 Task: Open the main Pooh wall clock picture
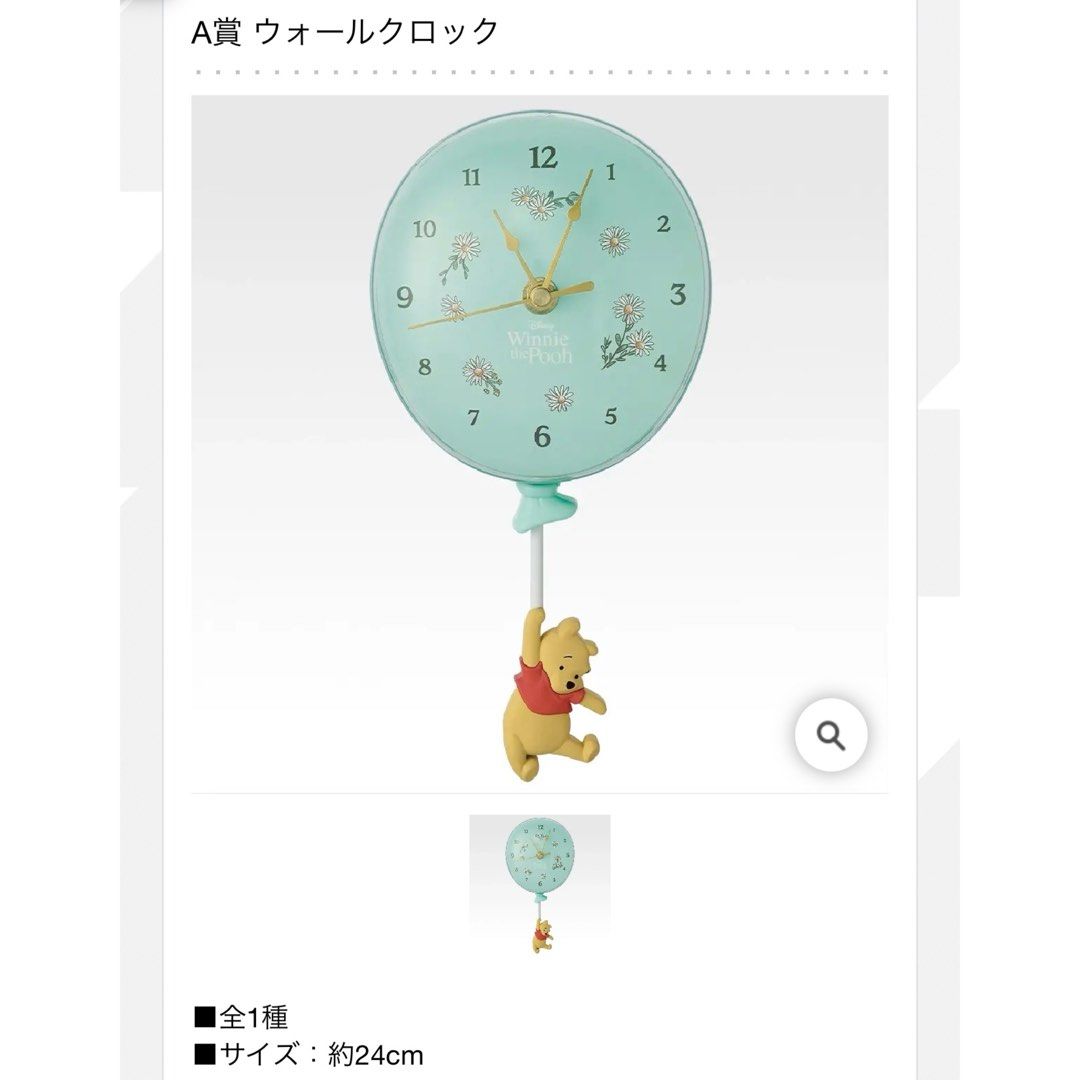pos(540,440)
